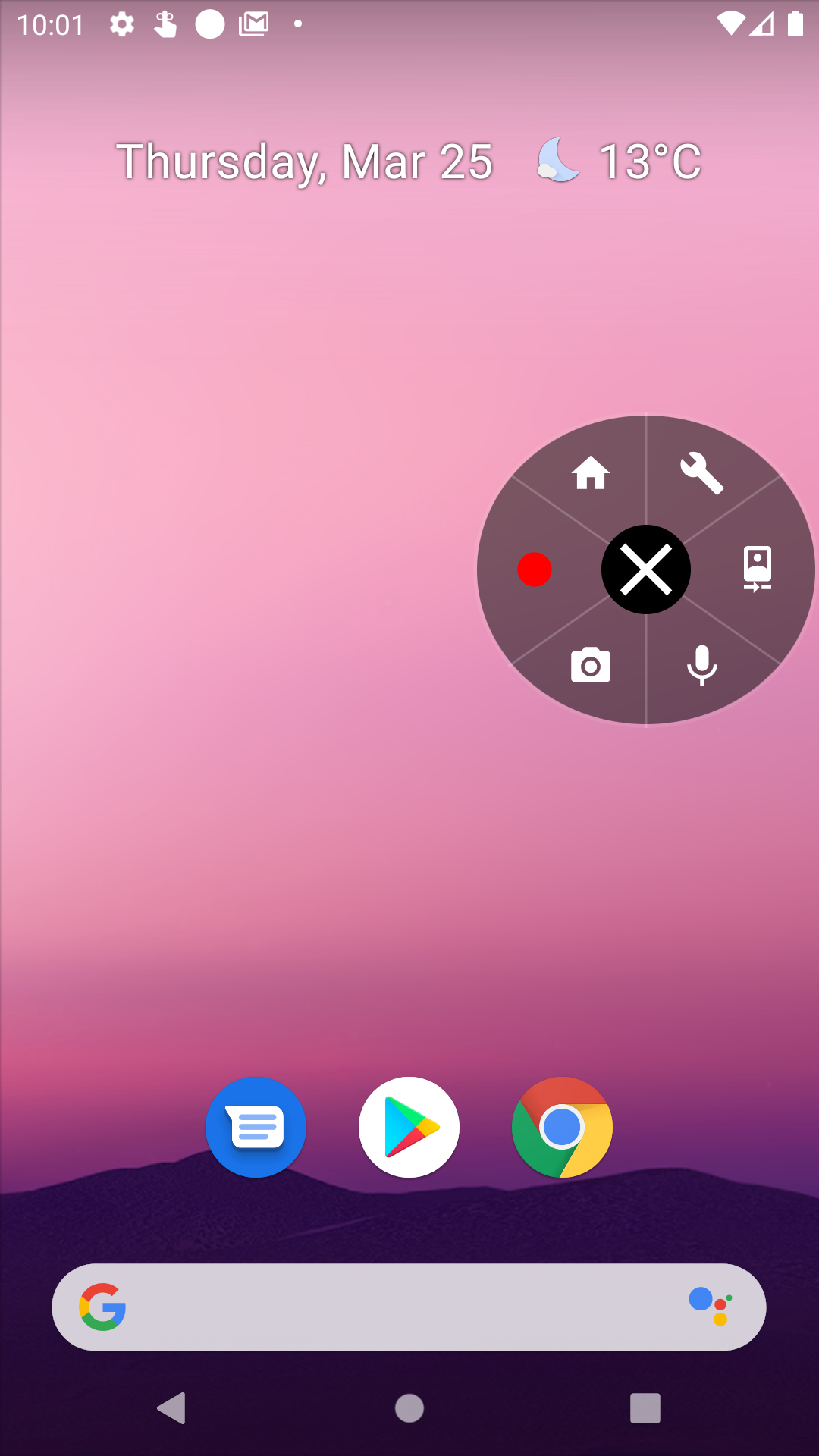This screenshot has width=819, height=1456.
Task: Go back using the navigation bar
Action: [172, 1408]
